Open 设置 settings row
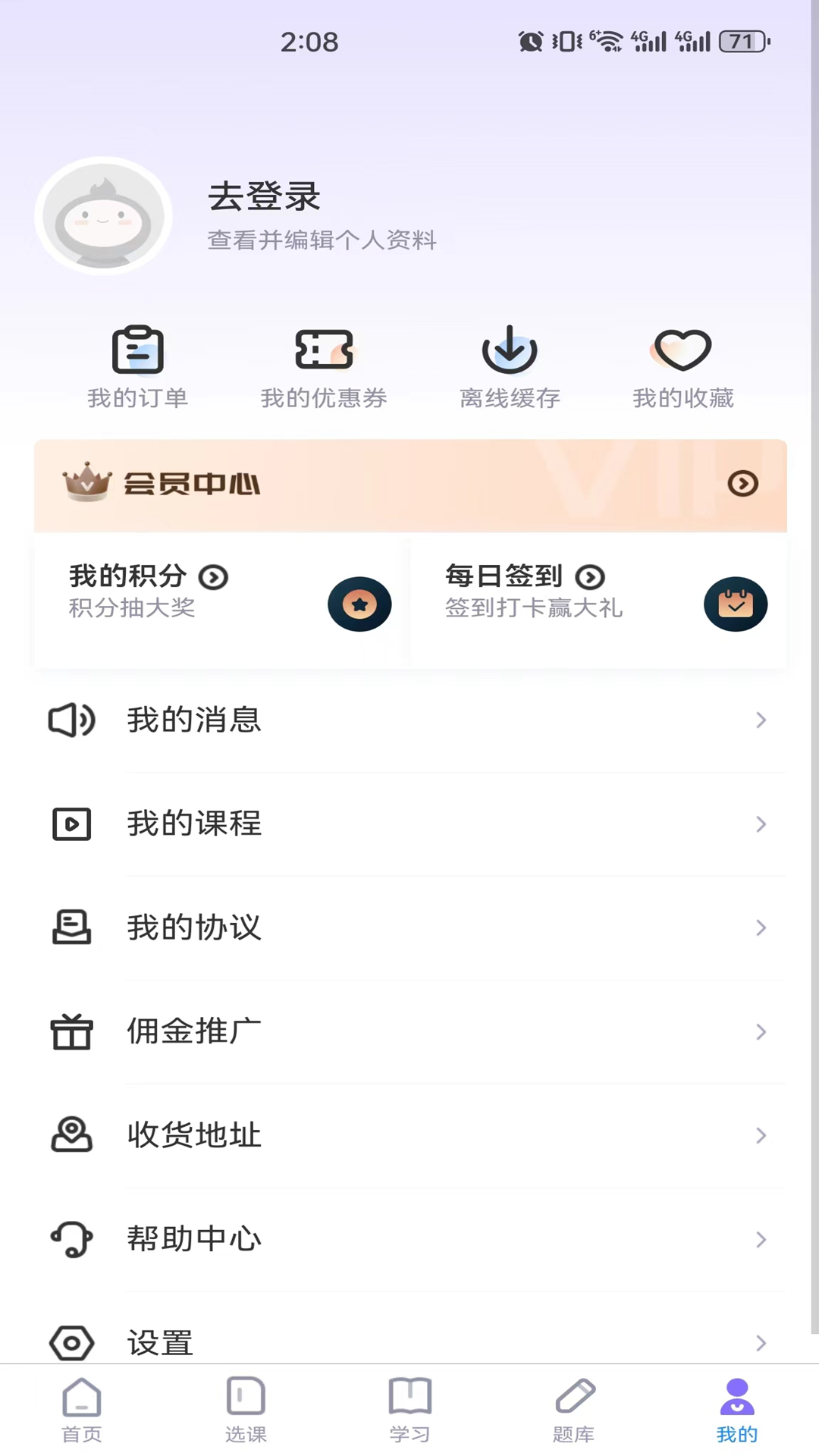The image size is (819, 1456). [x=409, y=1342]
